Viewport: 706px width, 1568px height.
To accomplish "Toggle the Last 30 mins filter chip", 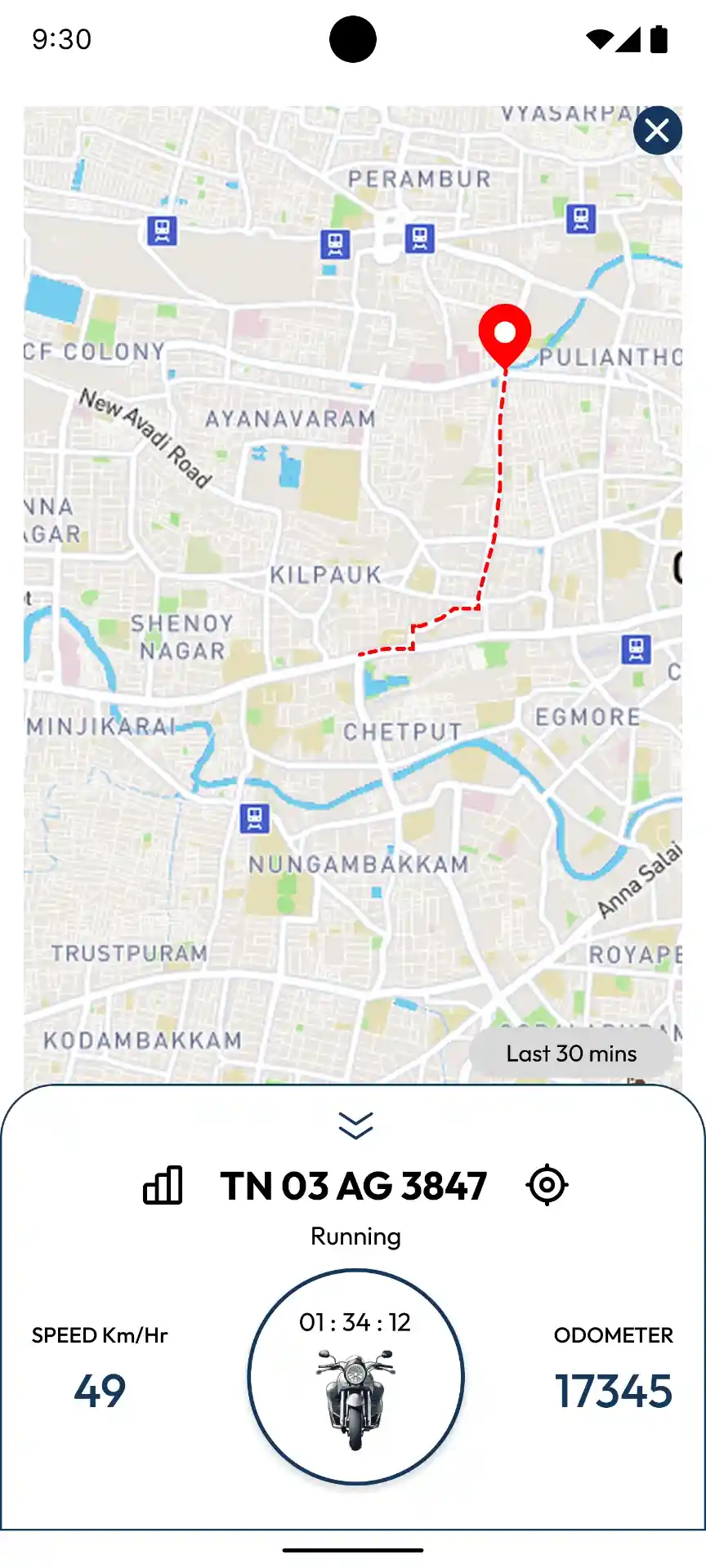I will click(570, 1053).
